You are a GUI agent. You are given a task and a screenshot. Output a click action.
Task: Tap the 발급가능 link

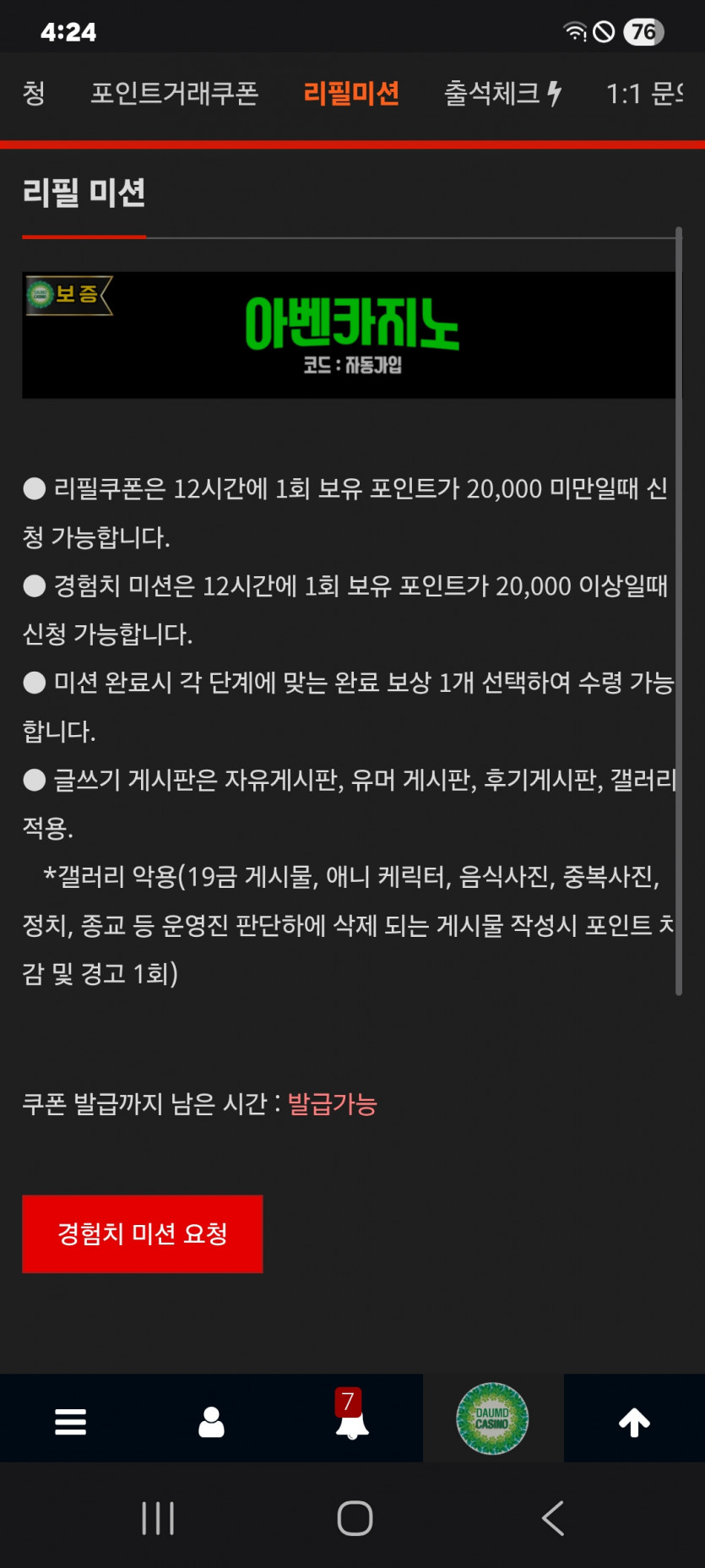pos(331,1103)
